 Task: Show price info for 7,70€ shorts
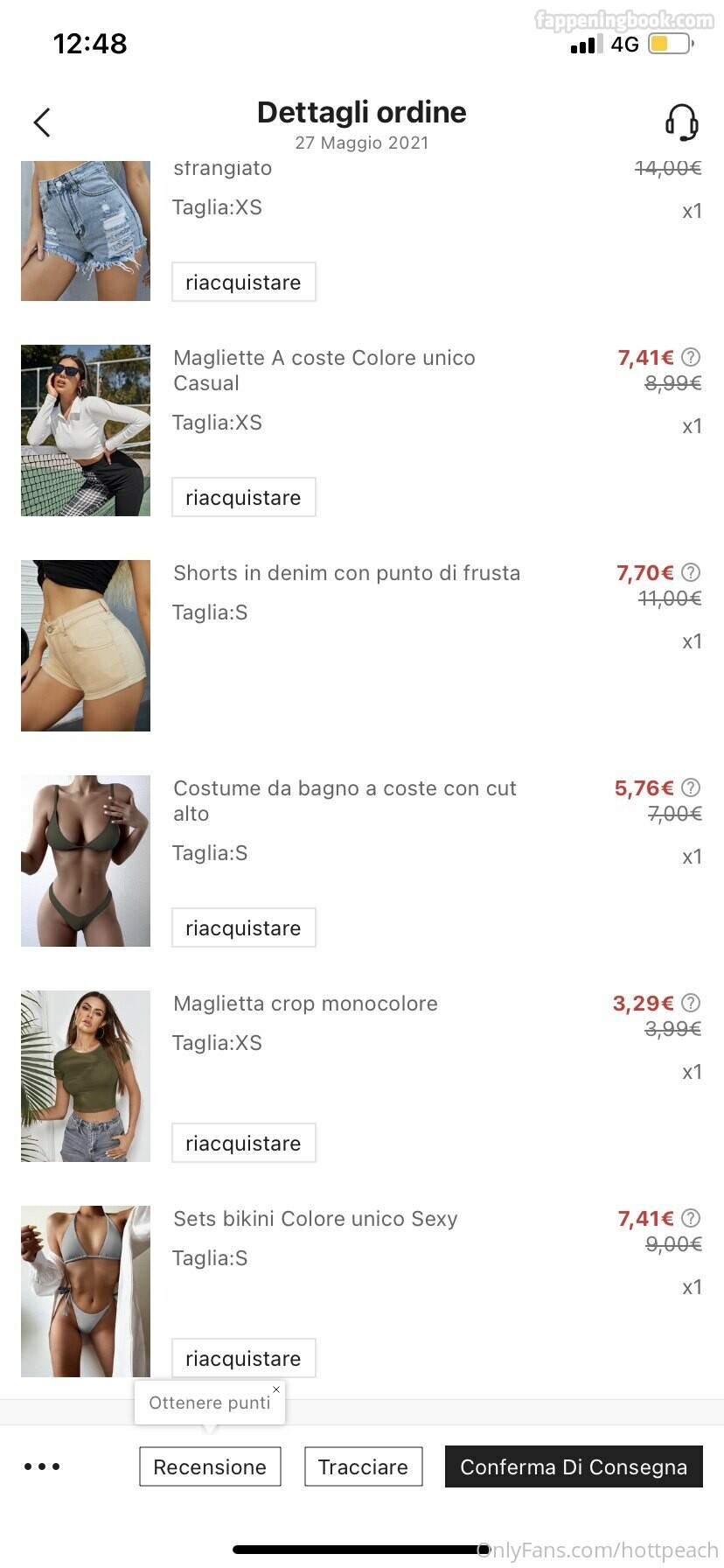691,572
